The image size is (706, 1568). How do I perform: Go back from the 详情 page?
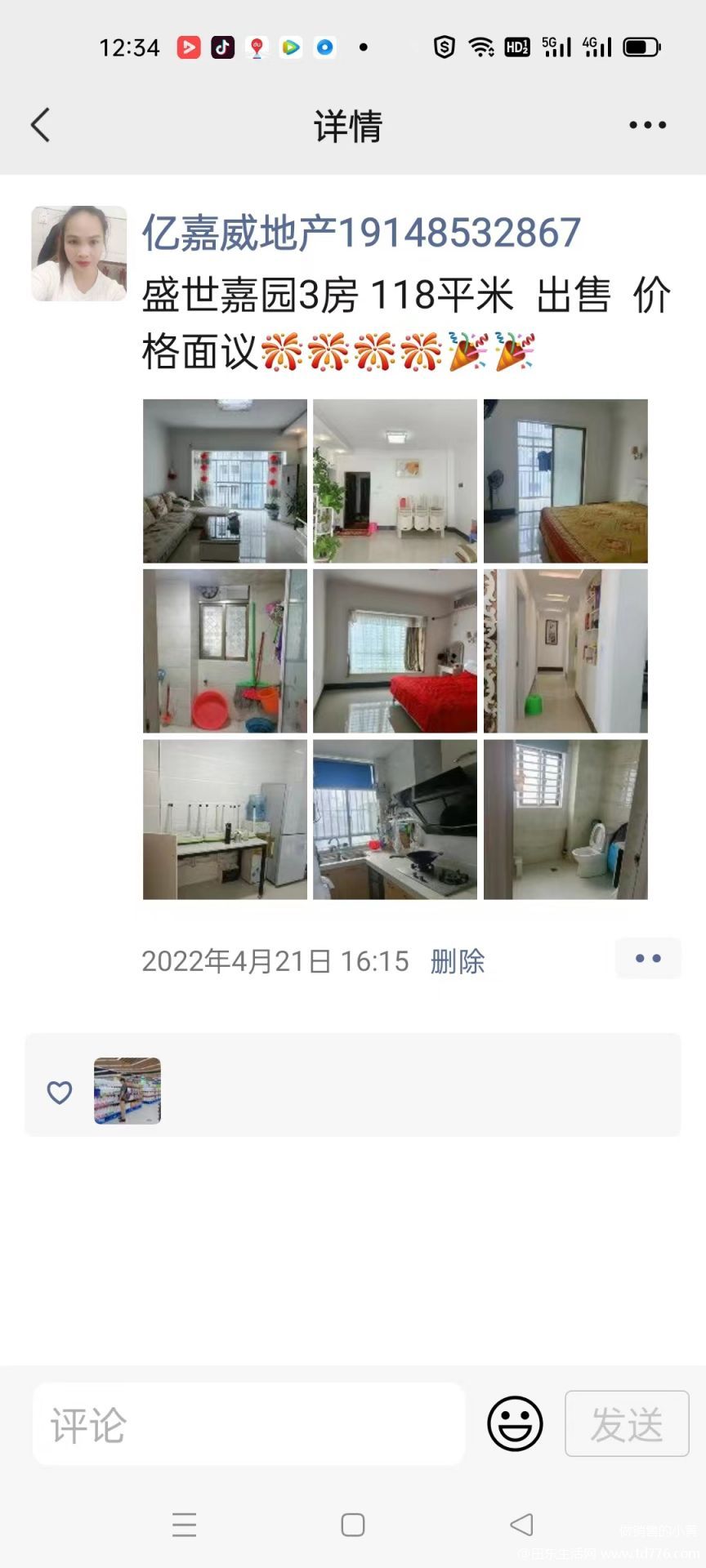click(40, 125)
